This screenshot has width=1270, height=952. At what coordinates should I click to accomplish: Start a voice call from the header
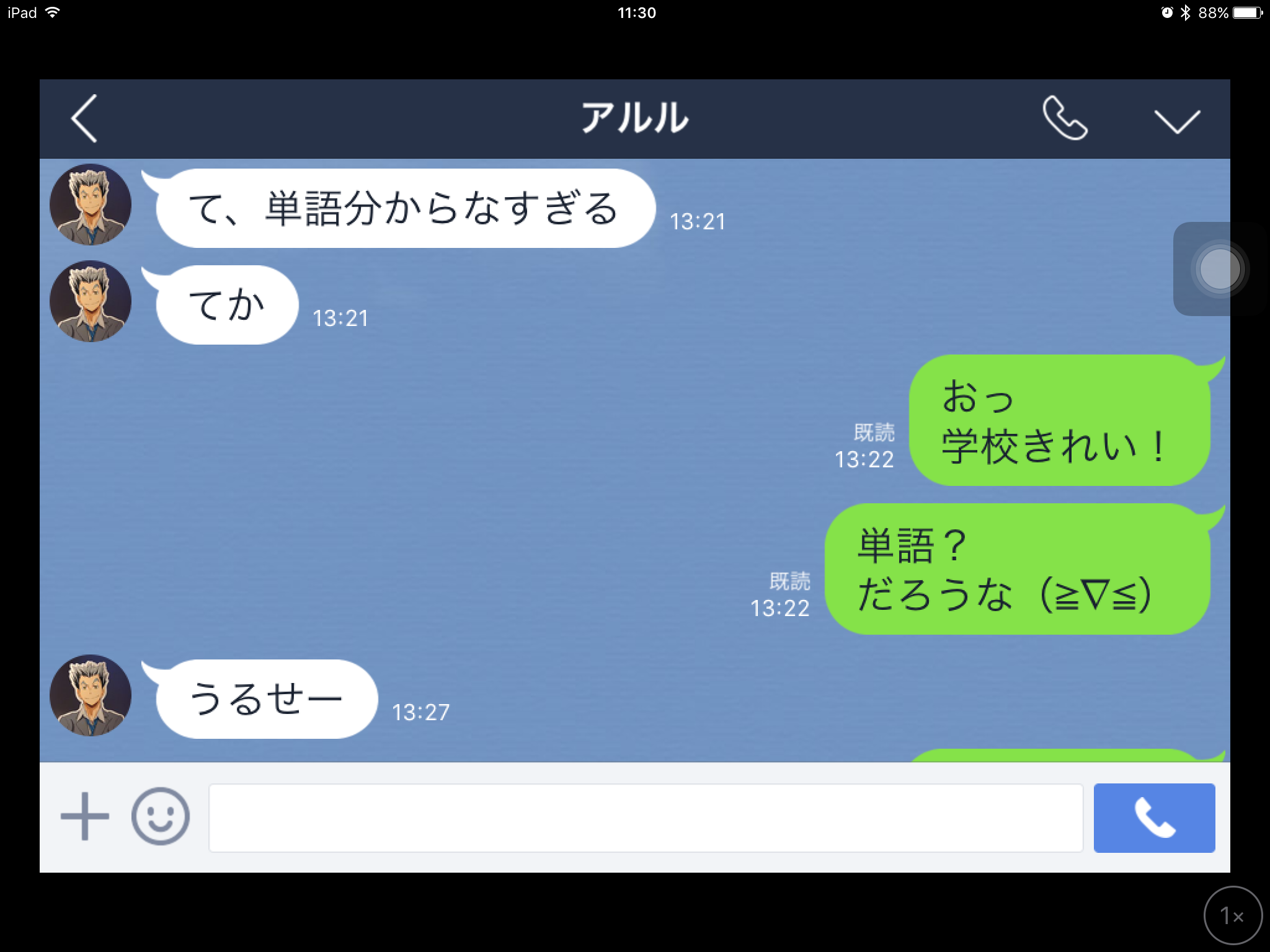[1064, 118]
